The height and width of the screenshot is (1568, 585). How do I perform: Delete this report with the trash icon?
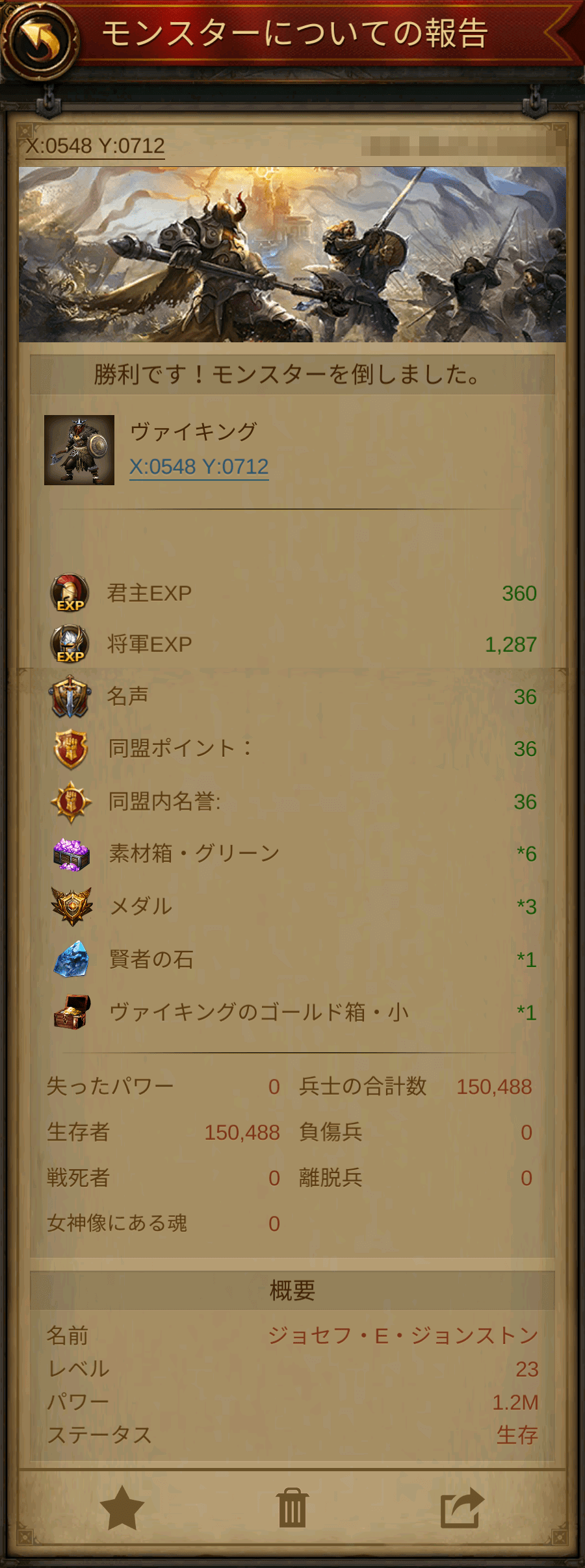(x=292, y=1508)
